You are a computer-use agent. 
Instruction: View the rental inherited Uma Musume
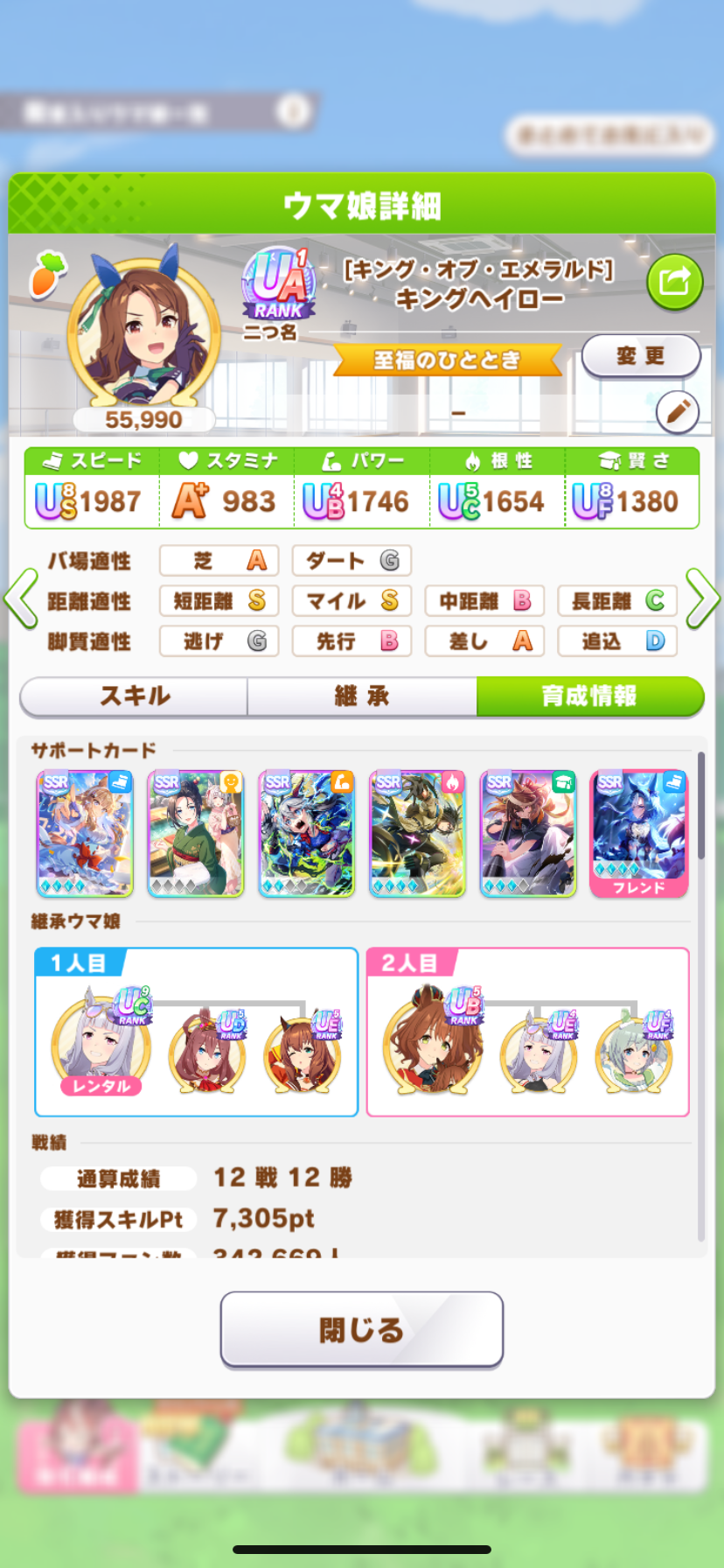tap(101, 1043)
